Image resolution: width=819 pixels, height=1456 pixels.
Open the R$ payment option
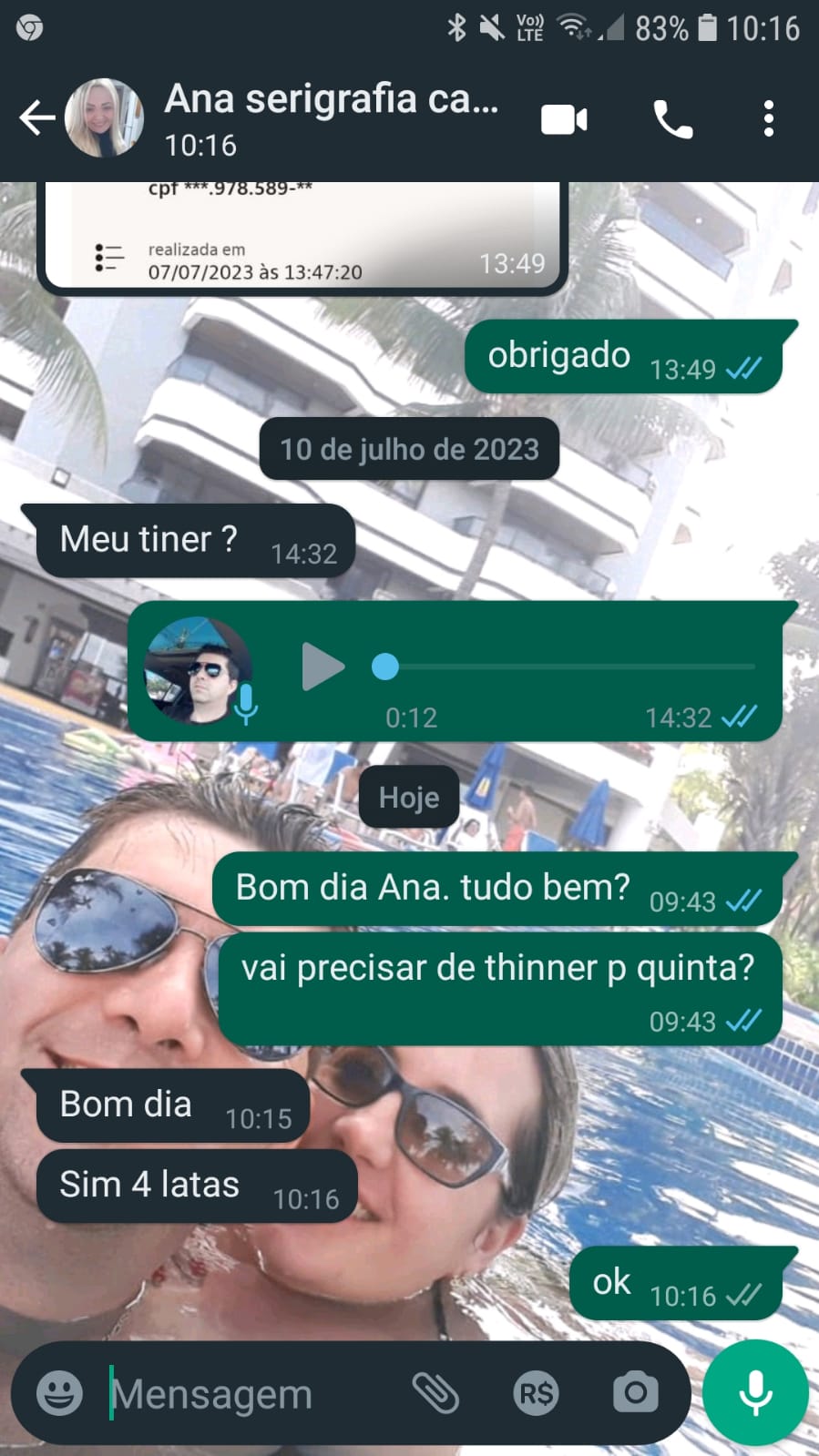(536, 1392)
